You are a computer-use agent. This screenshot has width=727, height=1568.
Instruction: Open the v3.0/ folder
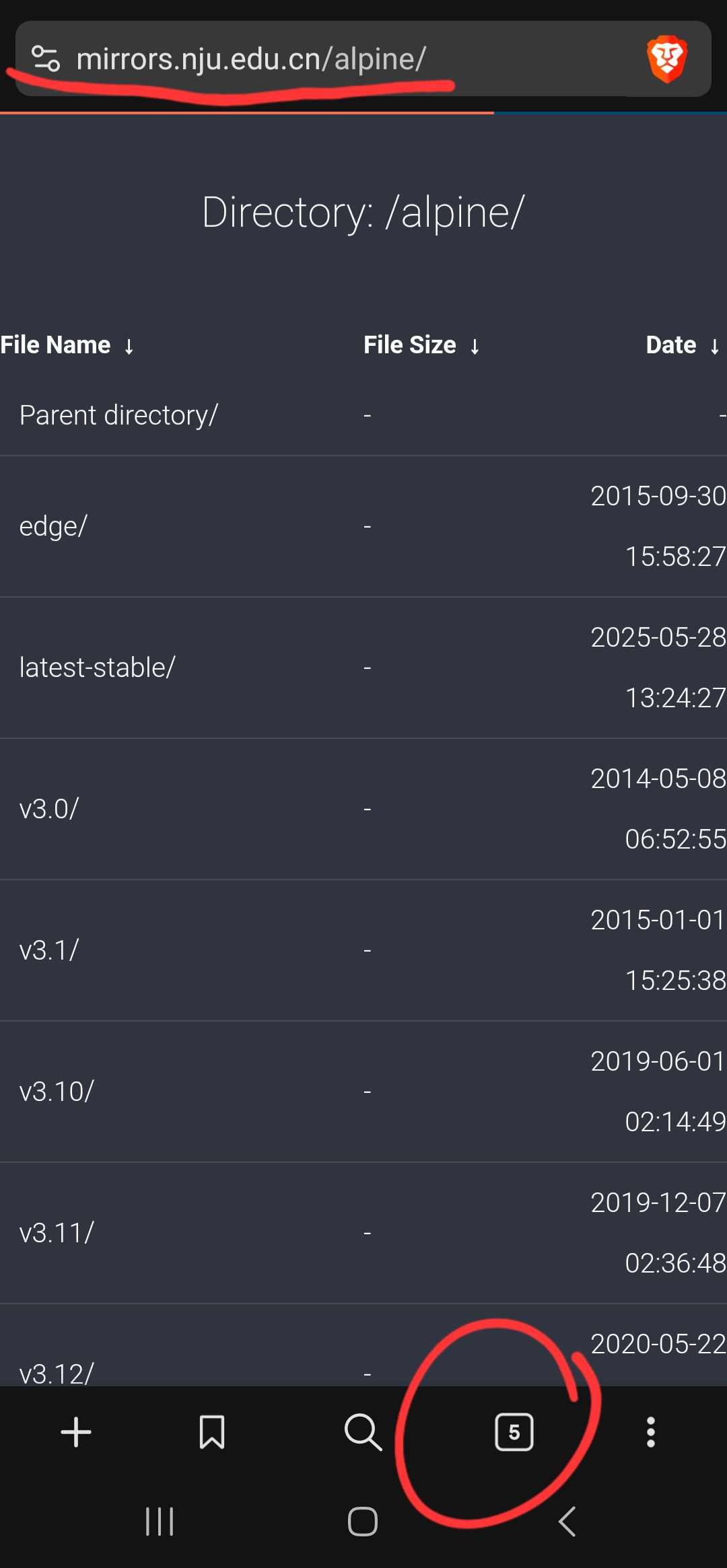(x=49, y=809)
